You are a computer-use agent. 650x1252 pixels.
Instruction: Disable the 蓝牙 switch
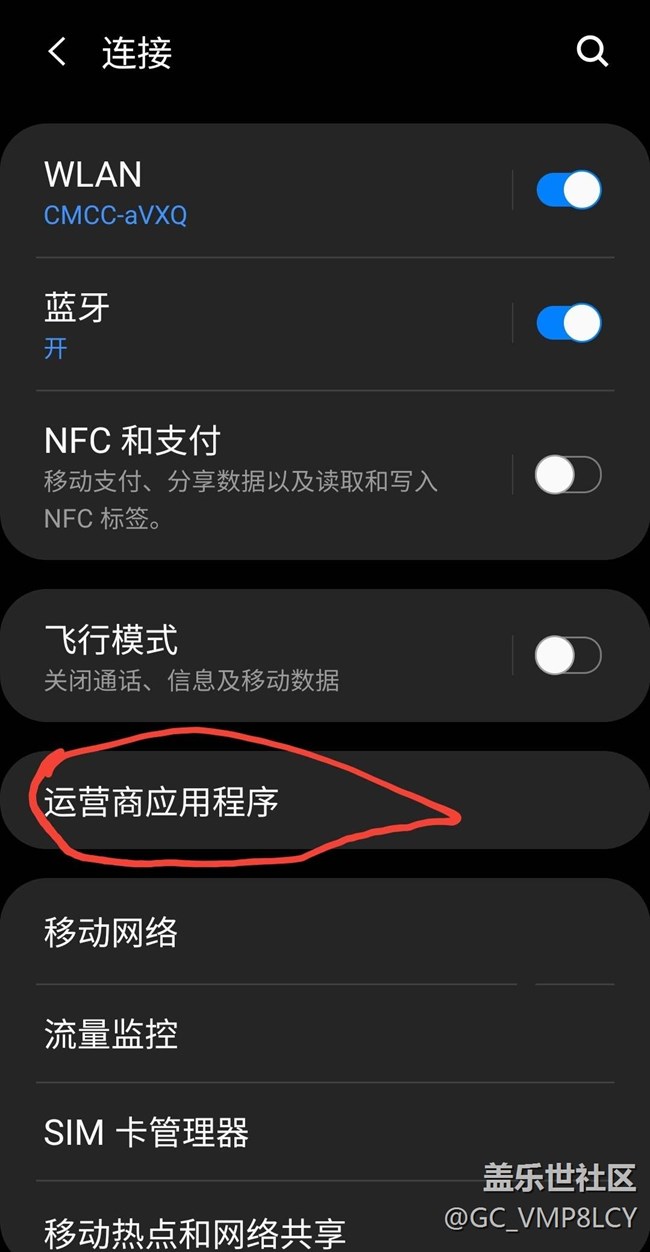click(x=568, y=324)
